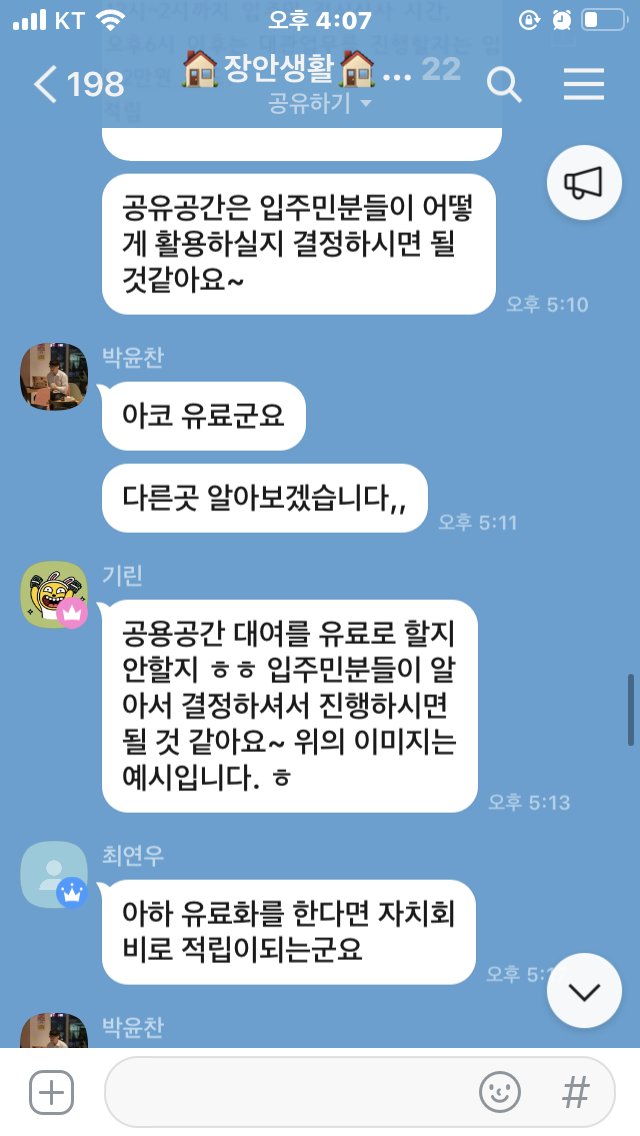View 박윤찬's profile above 아코 유료군요
The height and width of the screenshot is (1136, 640).
point(54,377)
